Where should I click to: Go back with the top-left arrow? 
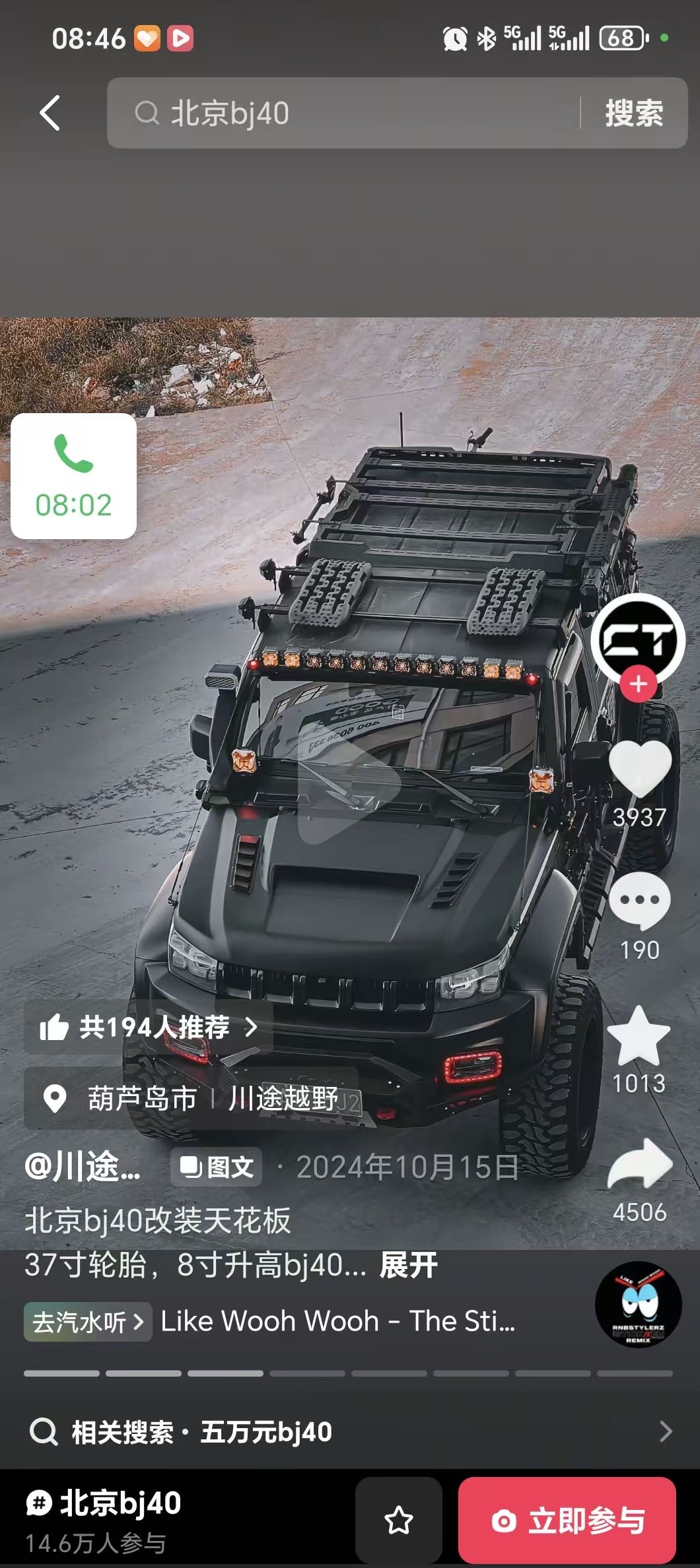[50, 113]
